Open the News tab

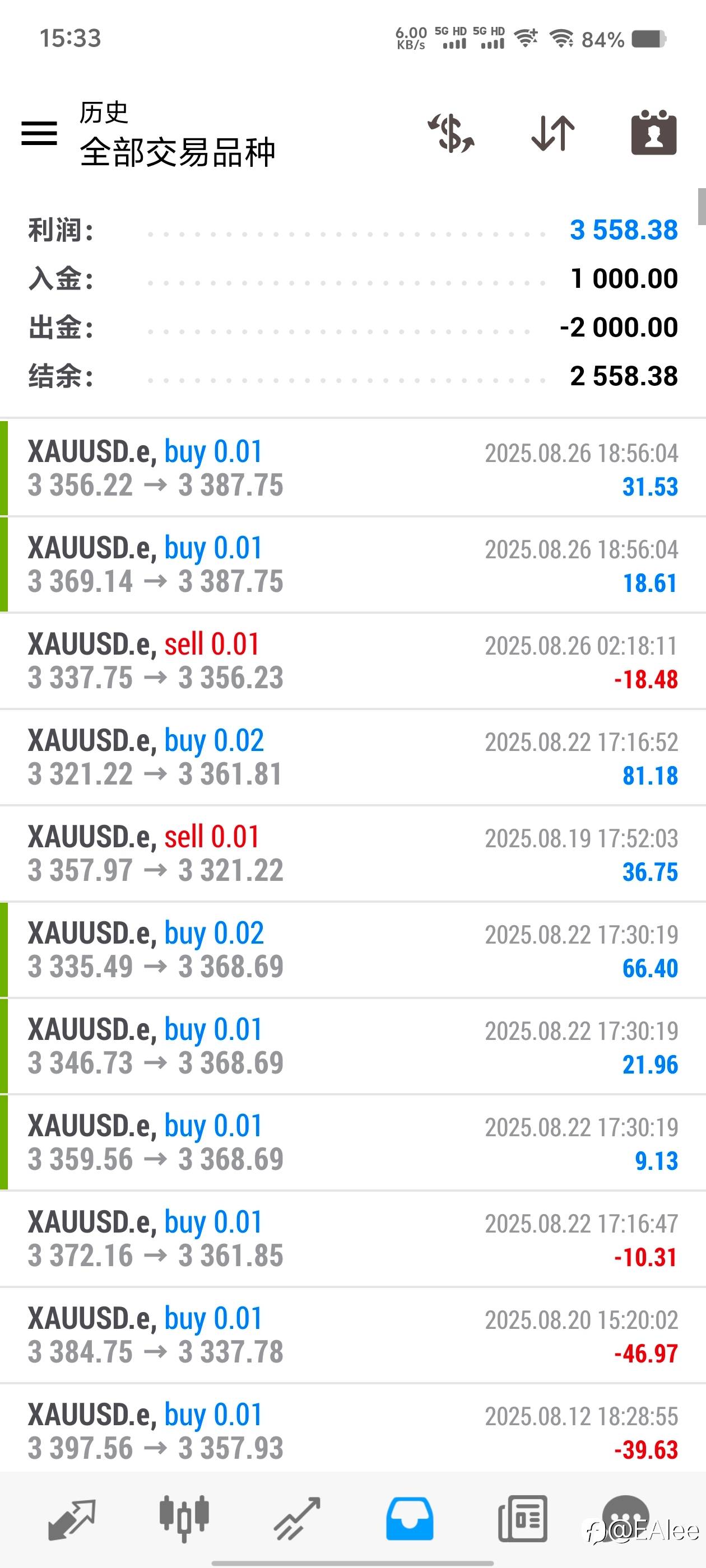tap(523, 1519)
